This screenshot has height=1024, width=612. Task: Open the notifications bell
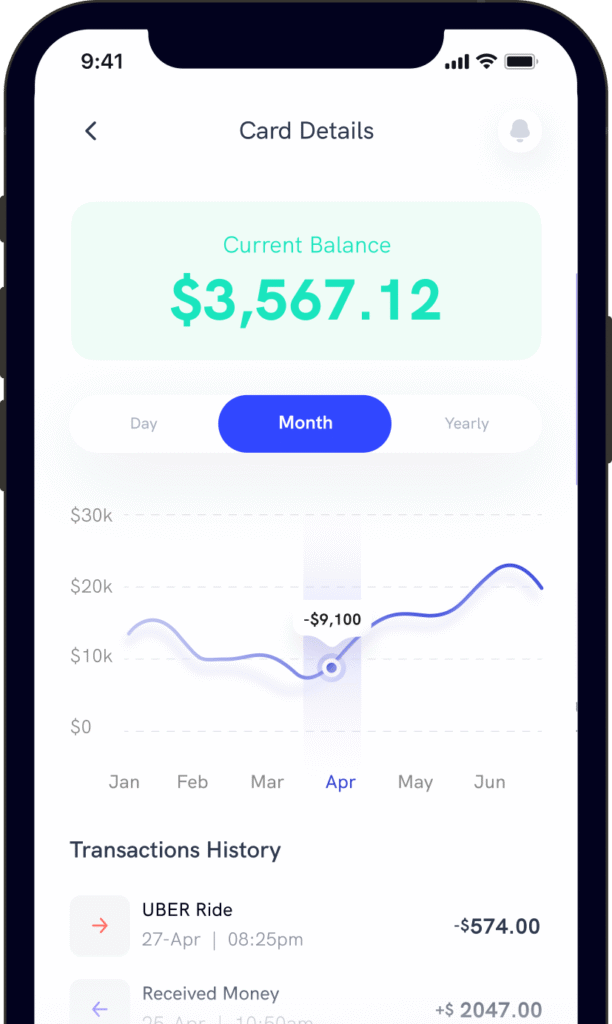(x=519, y=131)
